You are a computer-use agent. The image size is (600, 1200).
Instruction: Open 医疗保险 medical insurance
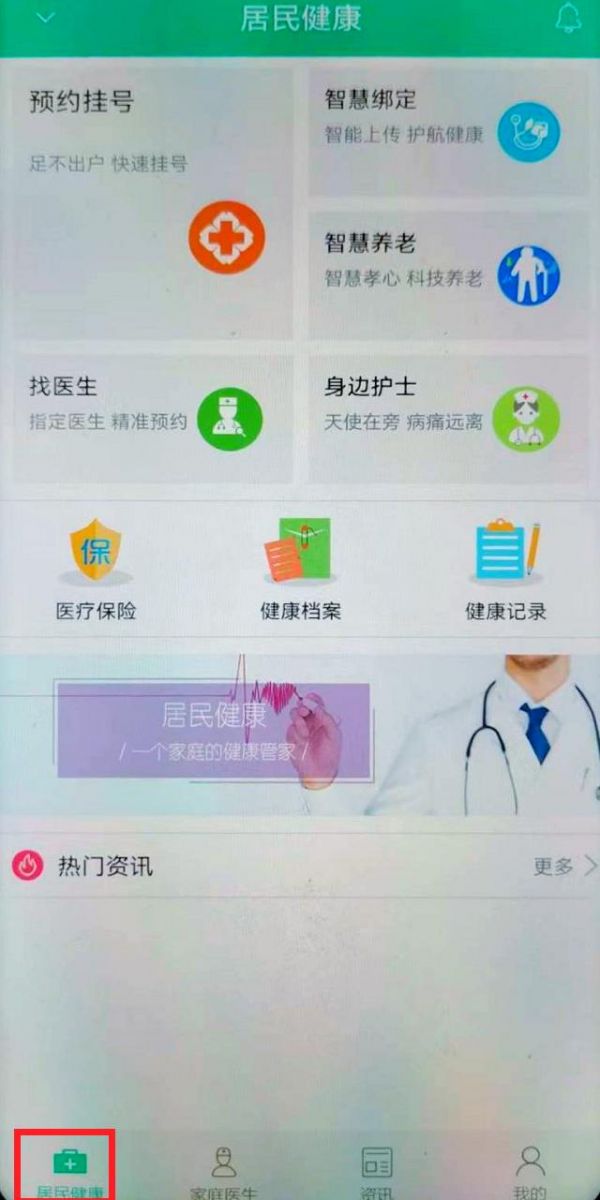coord(96,570)
